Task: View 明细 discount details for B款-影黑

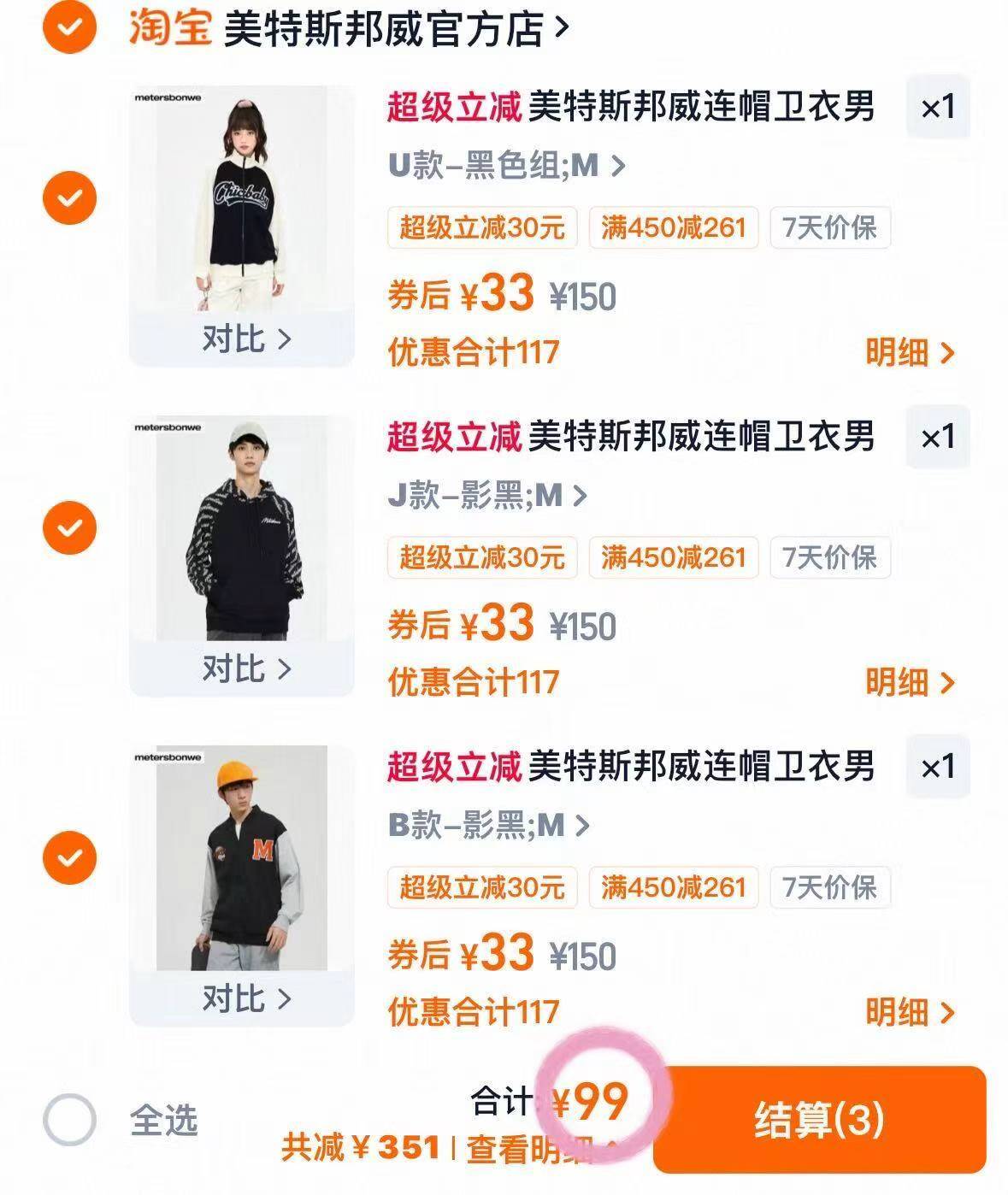Action: 909,1012
